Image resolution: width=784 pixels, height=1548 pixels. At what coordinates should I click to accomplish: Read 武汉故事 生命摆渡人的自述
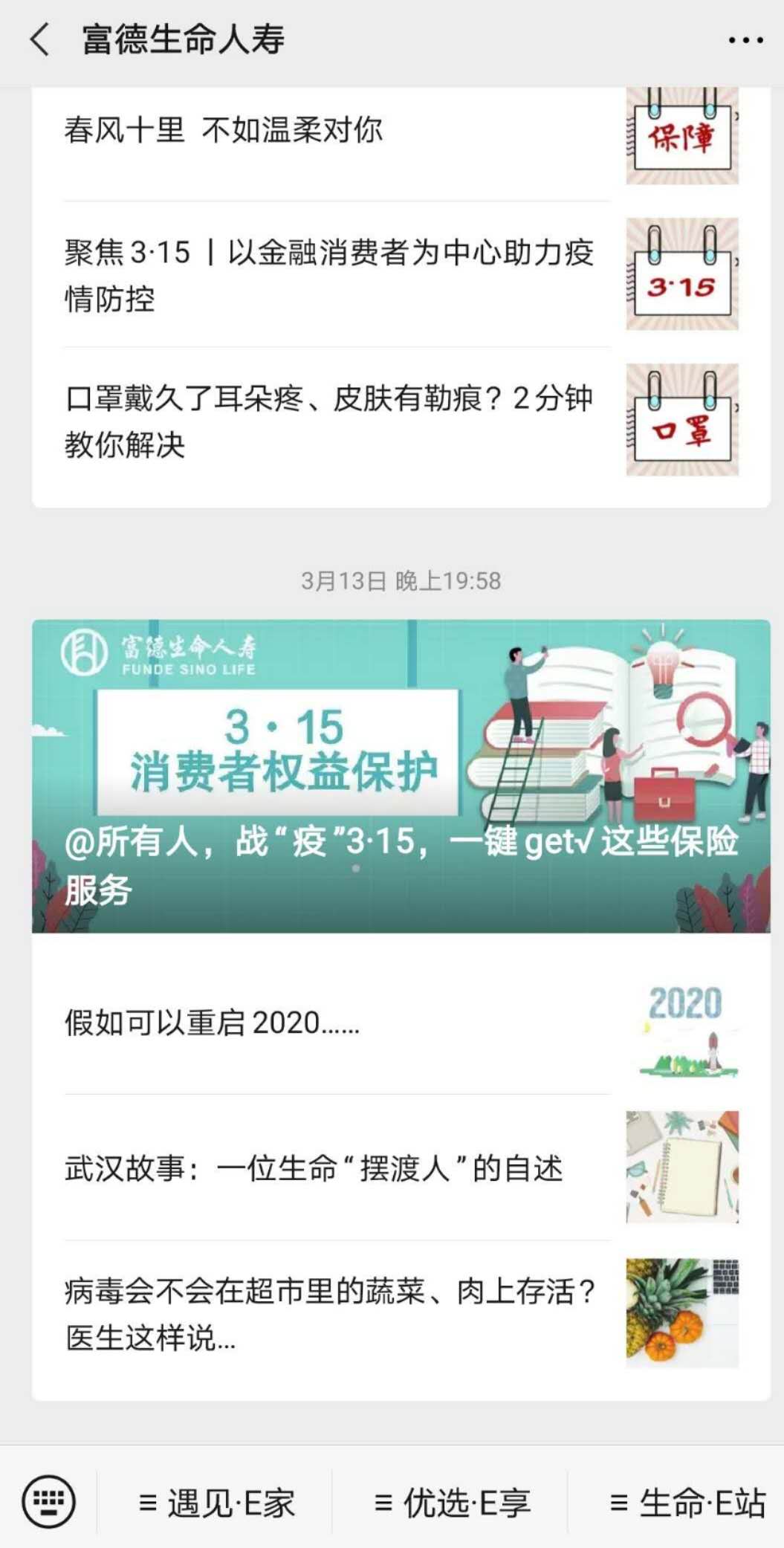click(x=314, y=1169)
